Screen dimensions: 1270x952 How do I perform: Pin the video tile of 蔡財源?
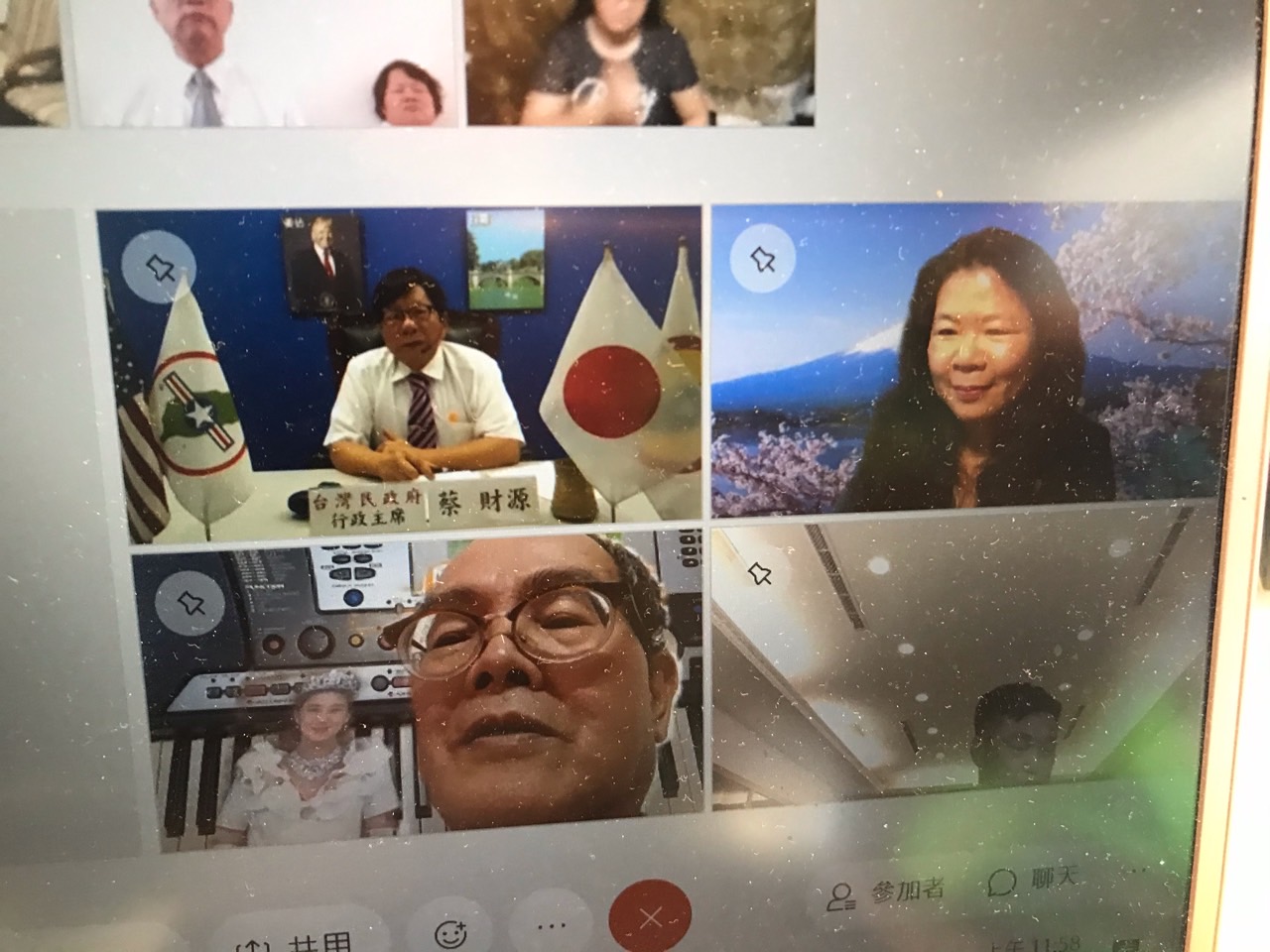tap(159, 268)
